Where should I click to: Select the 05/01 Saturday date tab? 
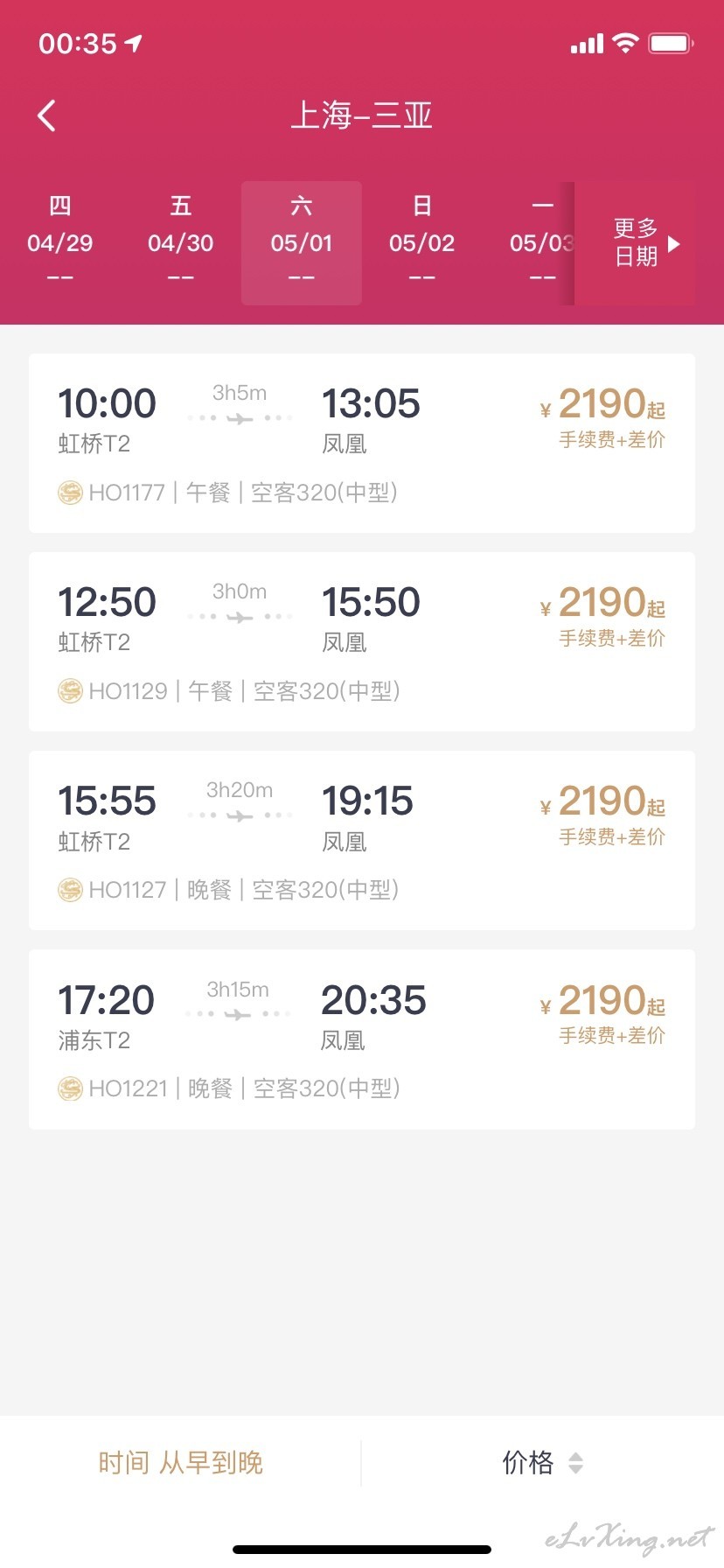pyautogui.click(x=302, y=242)
